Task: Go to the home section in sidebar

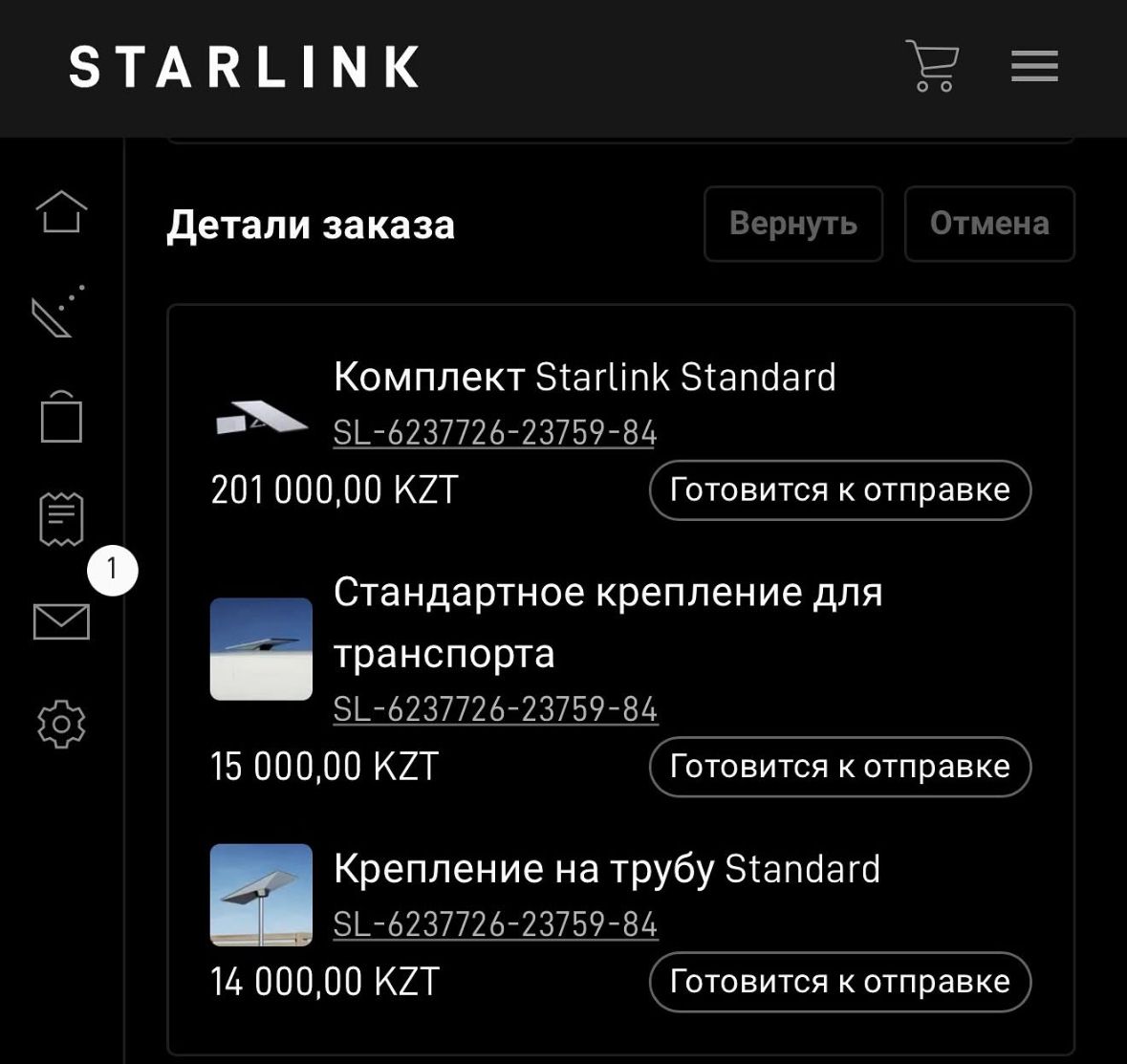Action: point(61,211)
